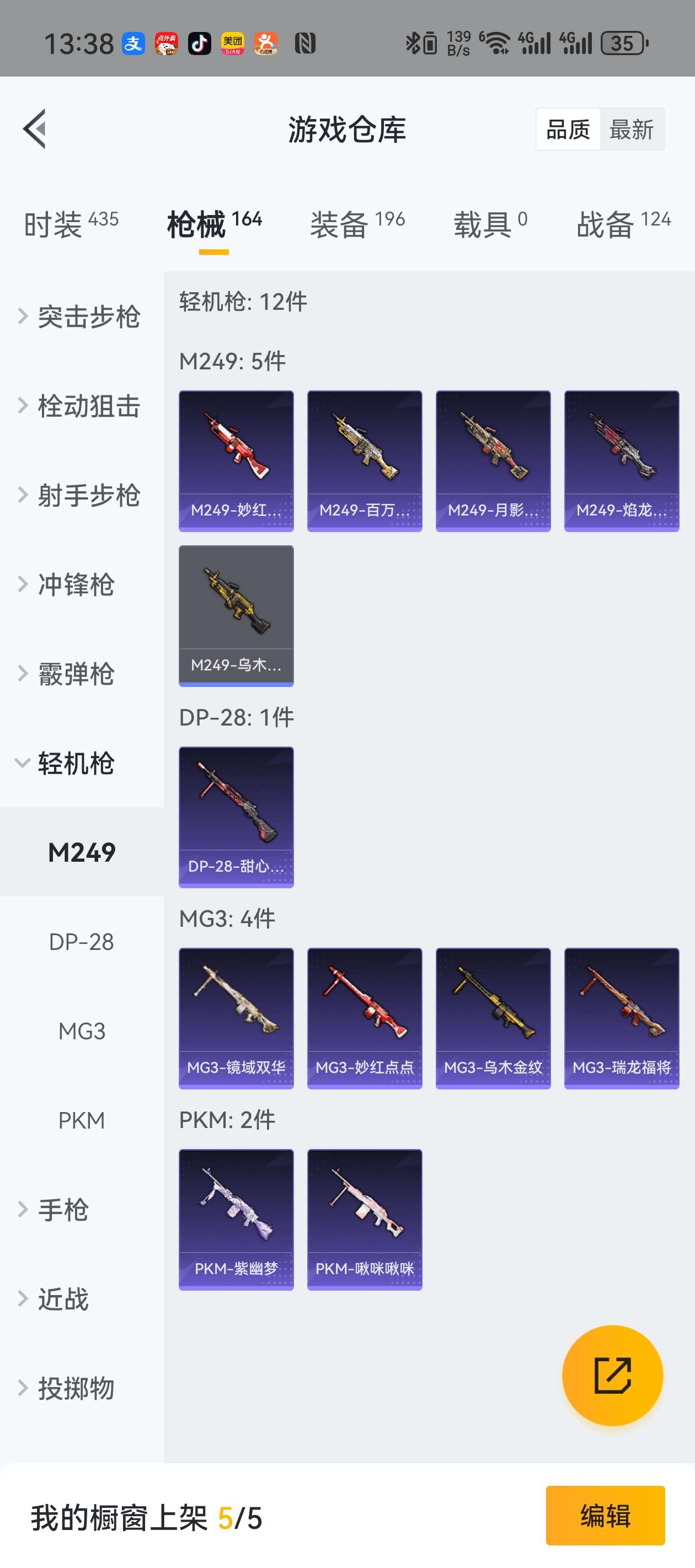Tap the 编辑 button

(x=605, y=1516)
